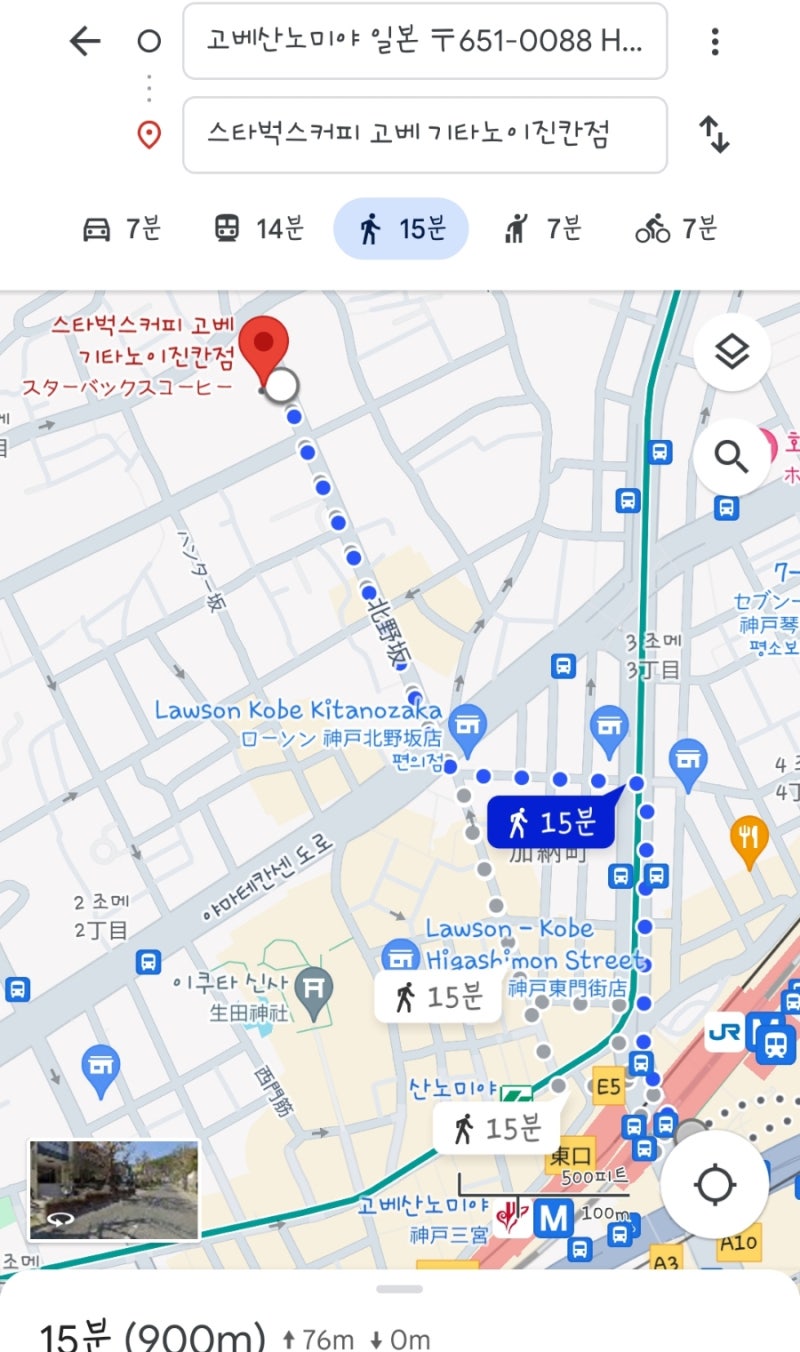Switch to public transit mode 14분
The image size is (800, 1352).
(x=258, y=229)
